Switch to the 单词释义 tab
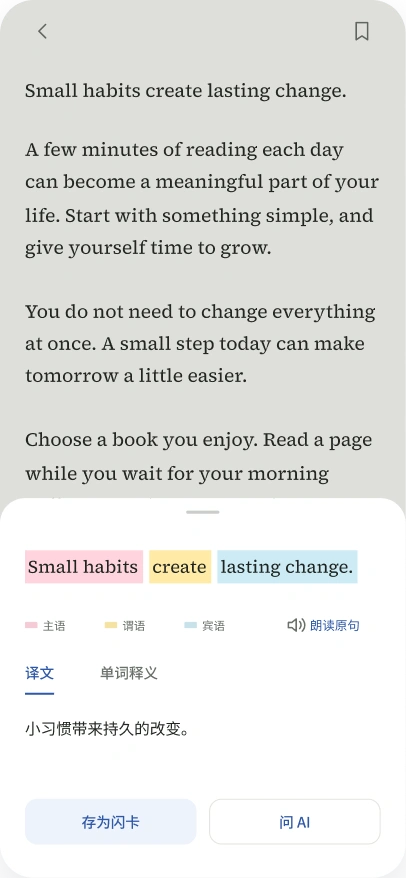The image size is (406, 878). pyautogui.click(x=129, y=672)
